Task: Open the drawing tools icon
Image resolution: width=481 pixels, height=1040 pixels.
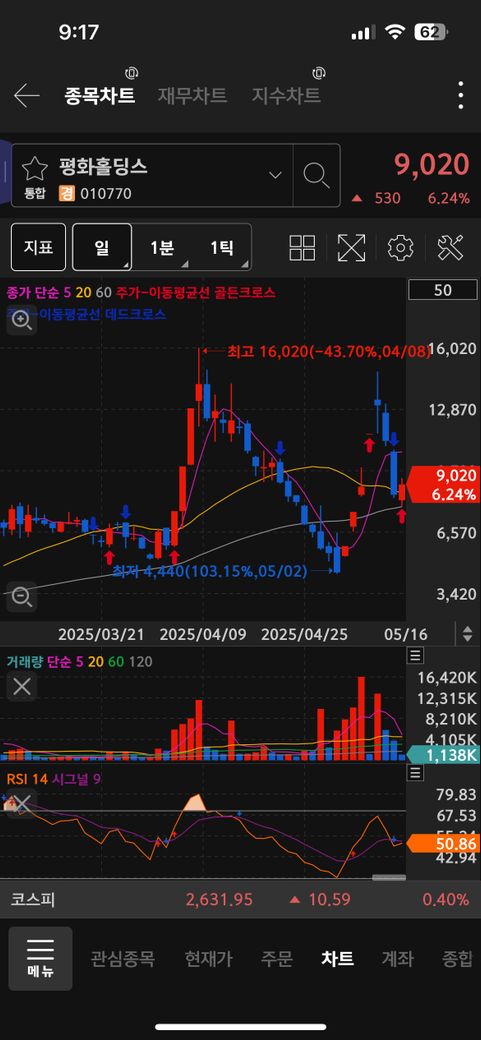Action: click(450, 247)
